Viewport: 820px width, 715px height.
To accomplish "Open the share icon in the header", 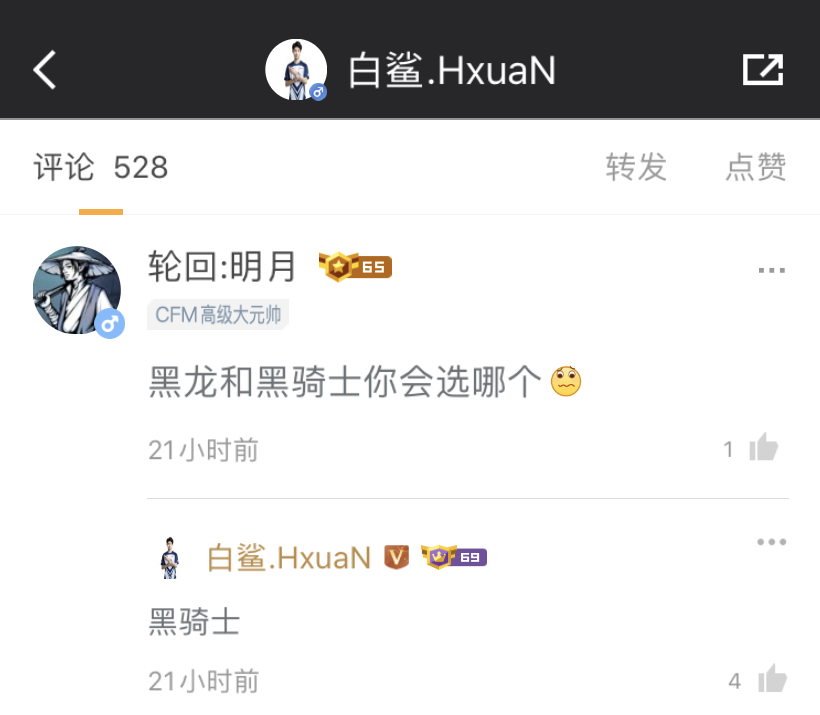I will pyautogui.click(x=762, y=70).
